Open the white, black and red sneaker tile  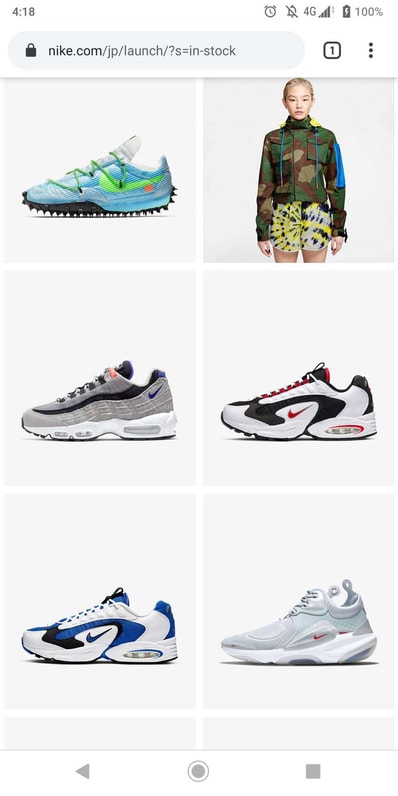pyautogui.click(x=298, y=378)
